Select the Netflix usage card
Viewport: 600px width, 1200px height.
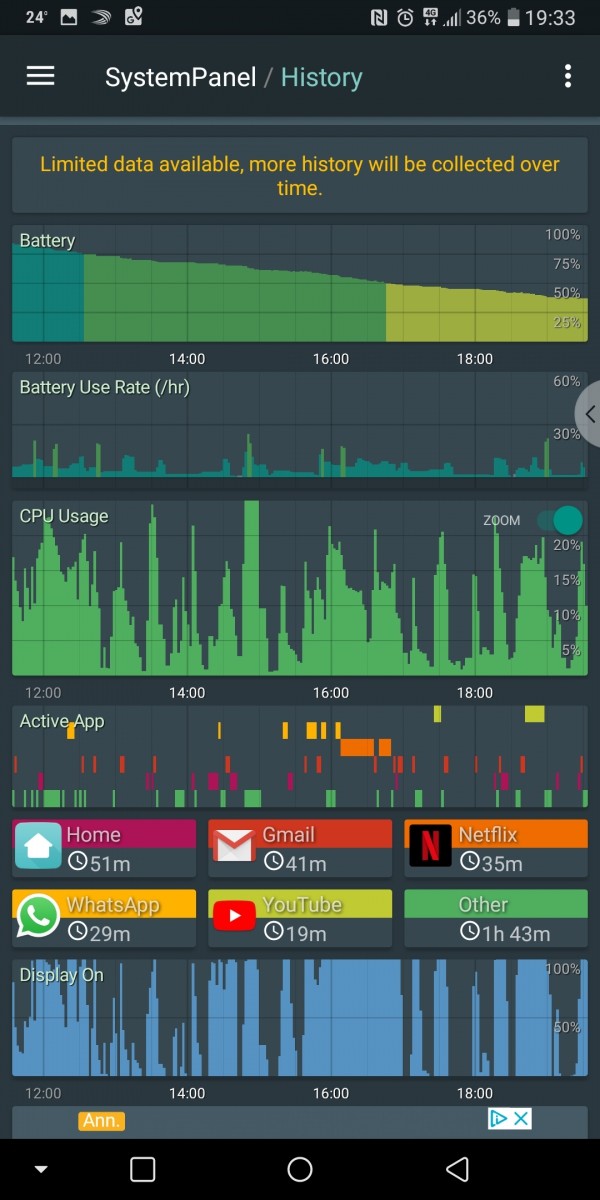pos(496,849)
